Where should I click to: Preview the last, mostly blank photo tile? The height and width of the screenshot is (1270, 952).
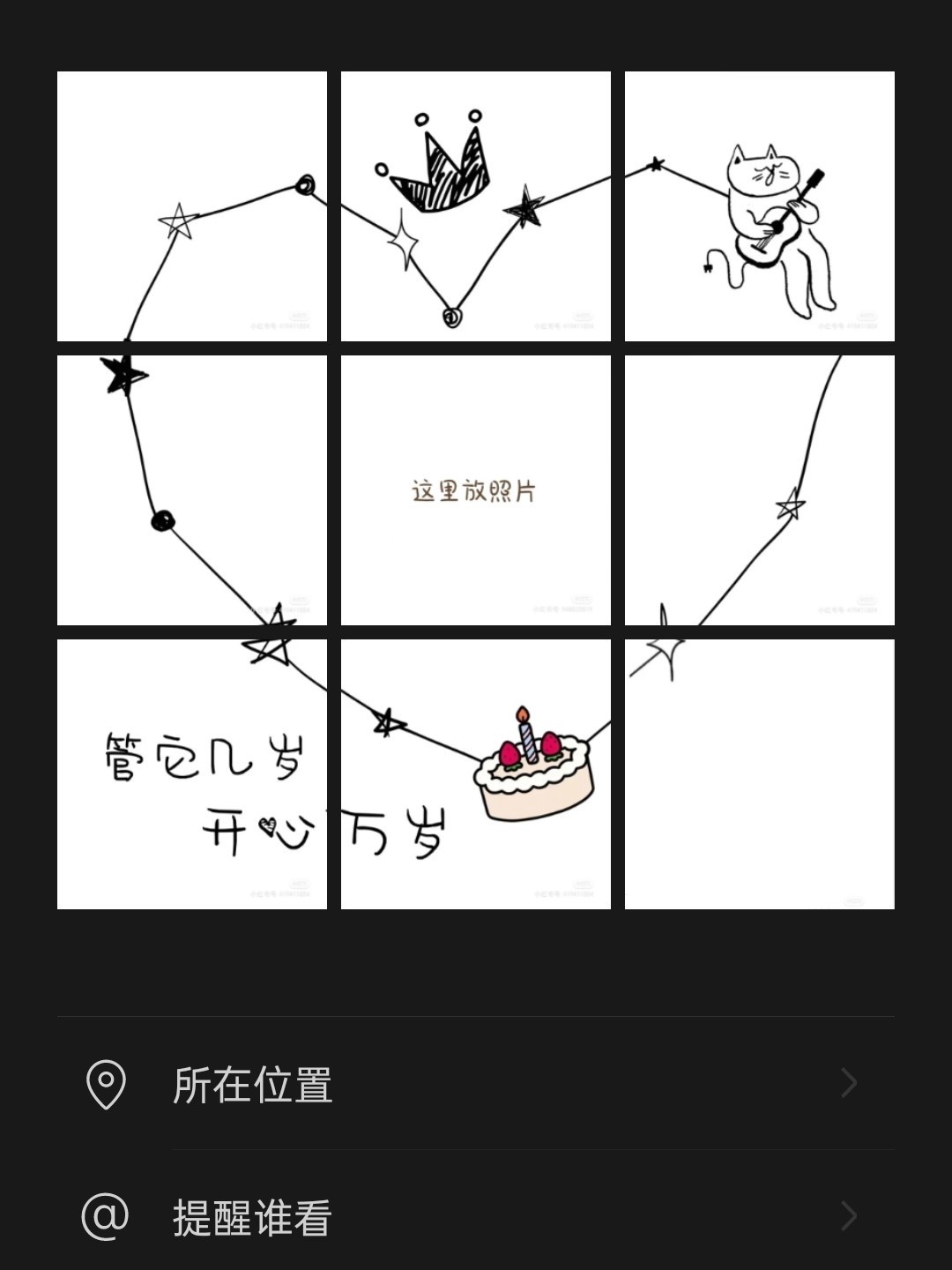[760, 774]
